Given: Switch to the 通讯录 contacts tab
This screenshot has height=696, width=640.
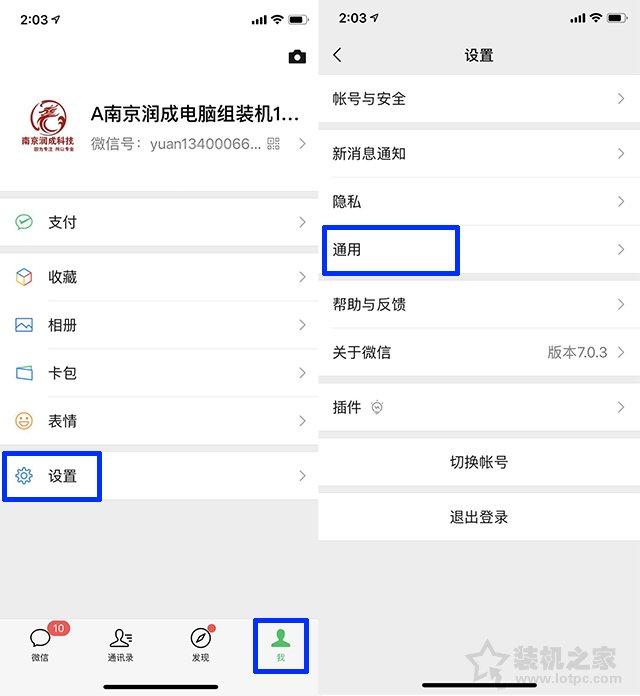Looking at the screenshot, I should click(x=120, y=645).
